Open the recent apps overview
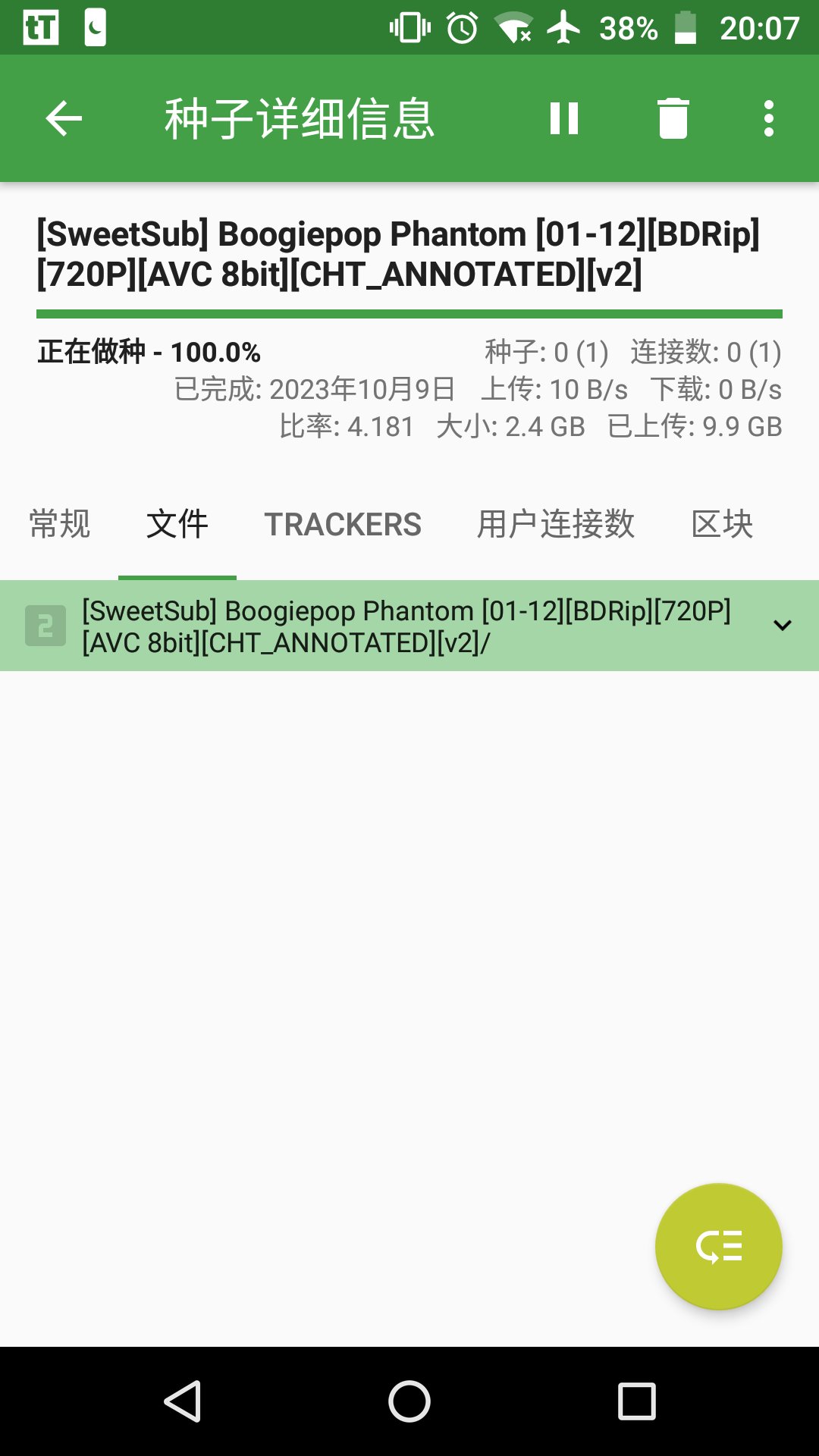The width and height of the screenshot is (819, 1456). point(636,1401)
